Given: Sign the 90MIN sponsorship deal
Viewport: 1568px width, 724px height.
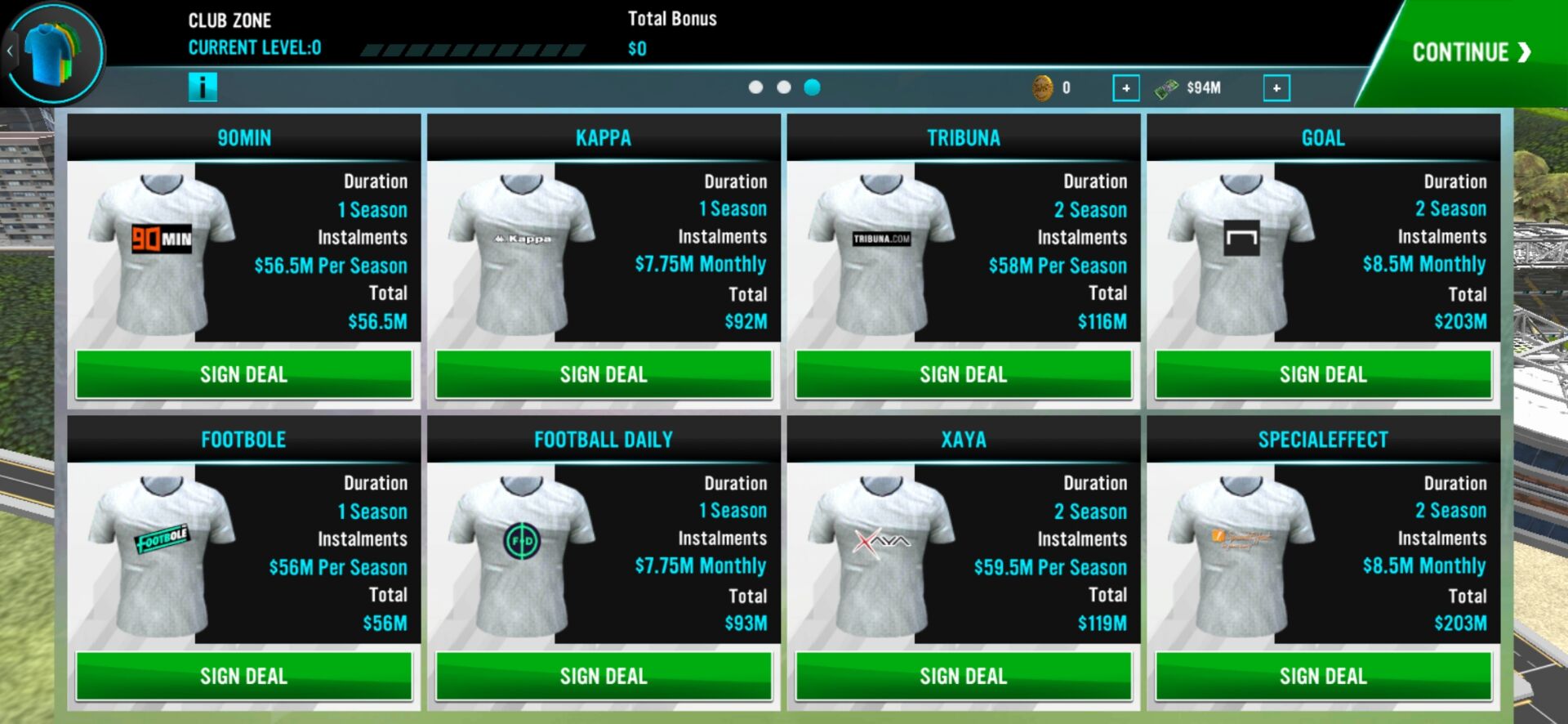Looking at the screenshot, I should 243,374.
